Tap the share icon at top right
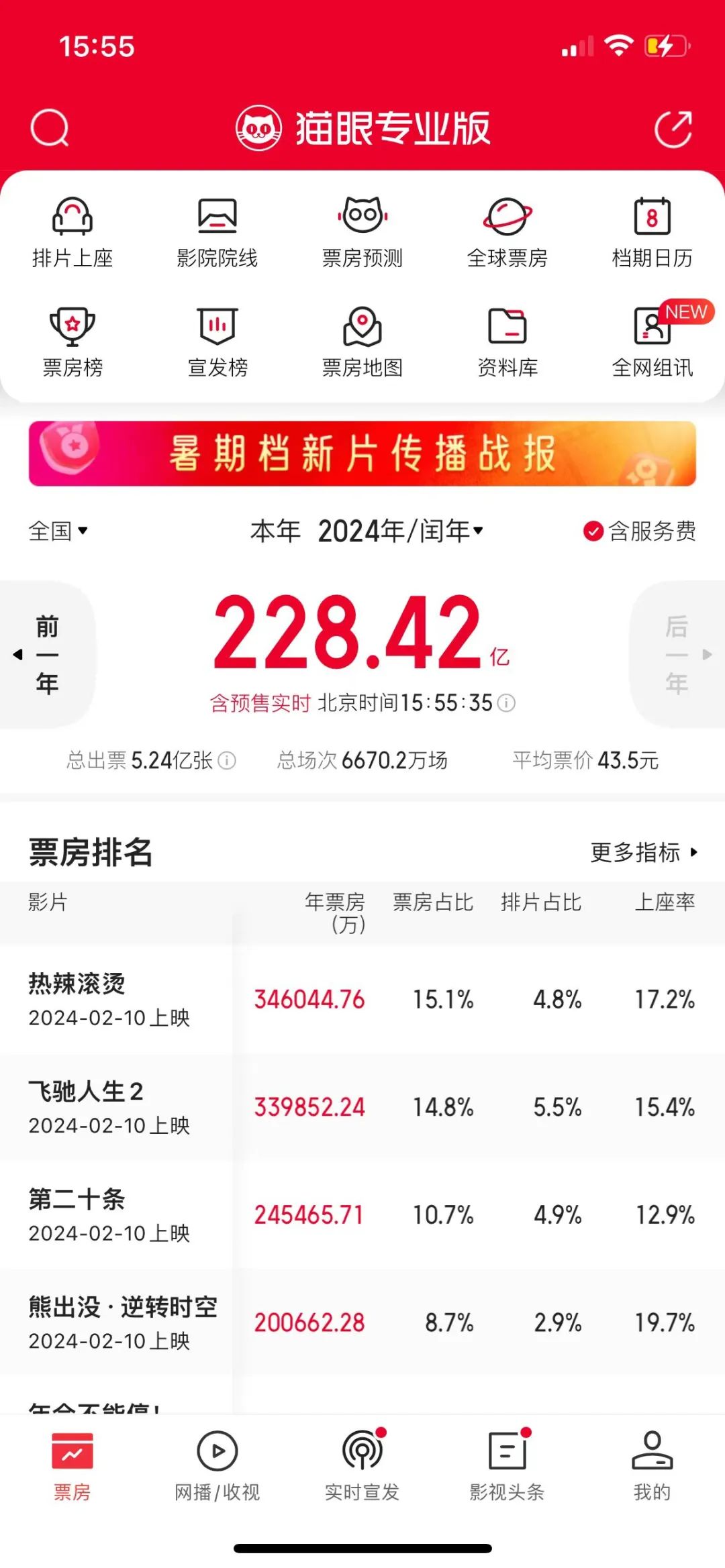This screenshot has height=1568, width=725. [673, 127]
